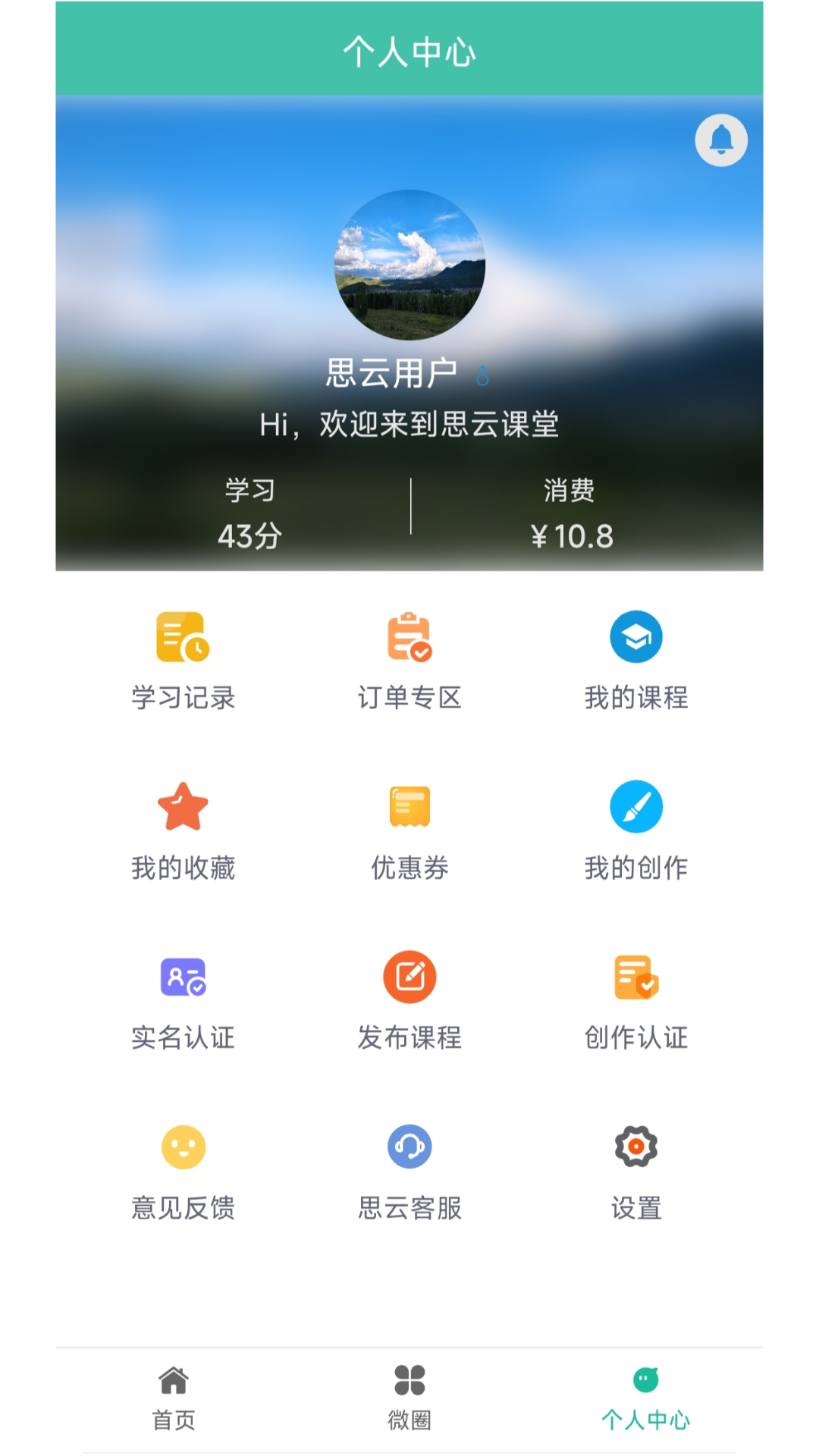The width and height of the screenshot is (819, 1456).
Task: Switch to the 微圈 tab
Action: pyautogui.click(x=409, y=1398)
